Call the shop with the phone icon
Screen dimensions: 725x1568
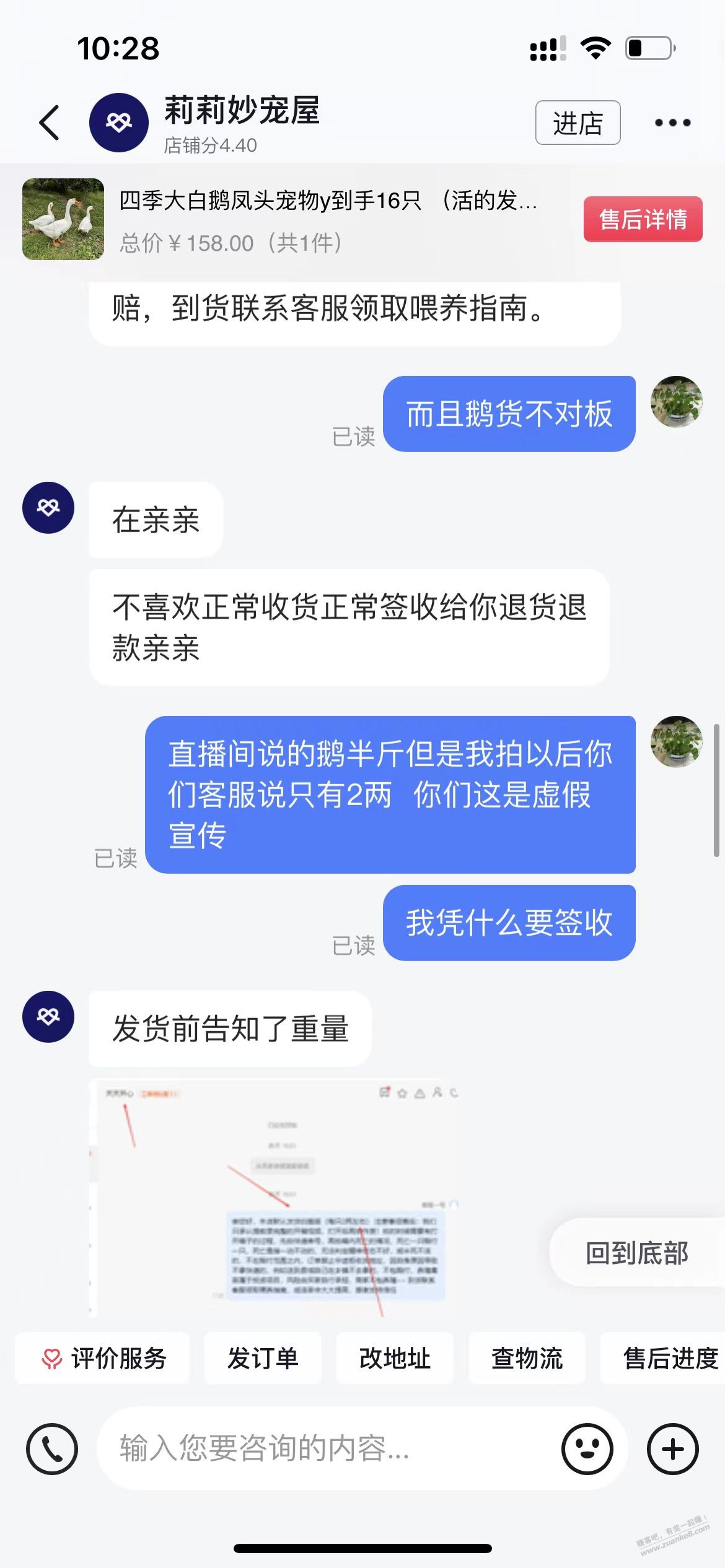tap(52, 1449)
